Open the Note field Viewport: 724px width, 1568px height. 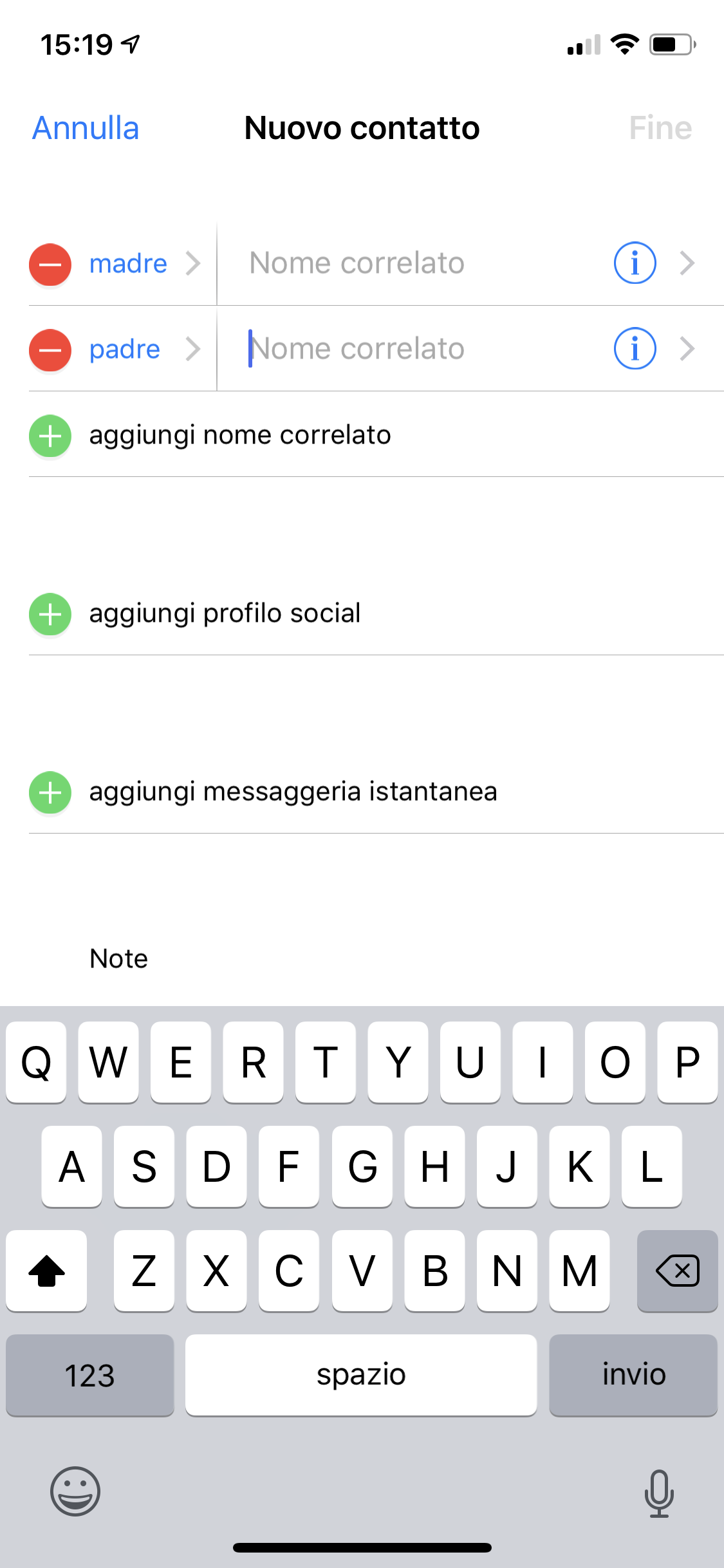coord(386,958)
